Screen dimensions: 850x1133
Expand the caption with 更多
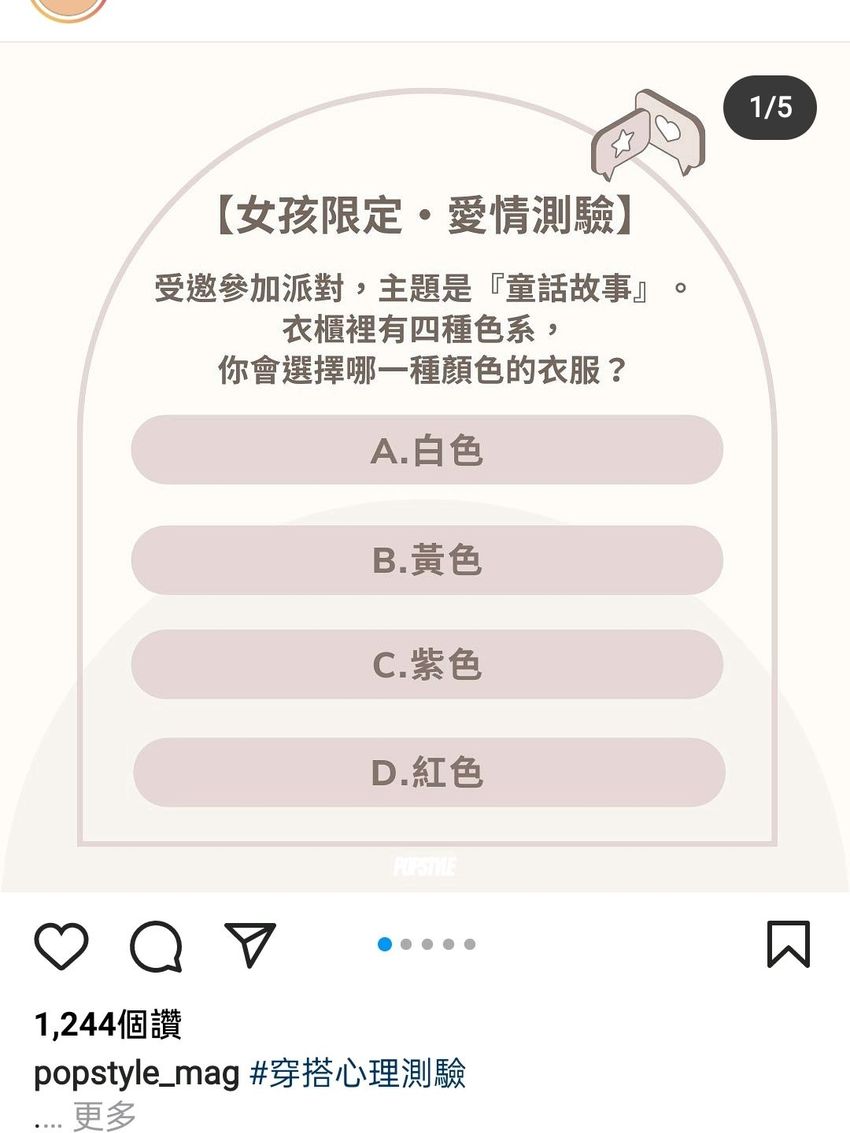pyautogui.click(x=104, y=1115)
